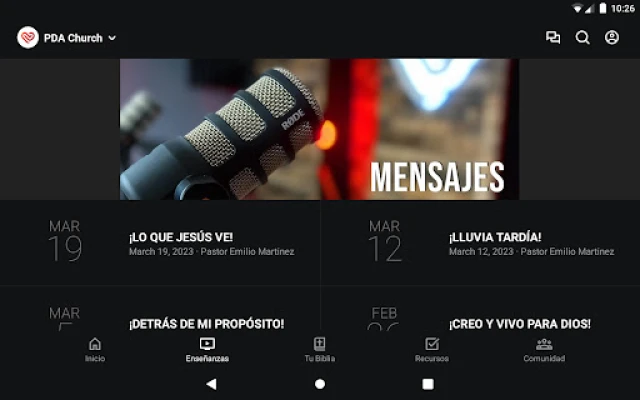
Task: Tap the system back button
Action: [211, 383]
